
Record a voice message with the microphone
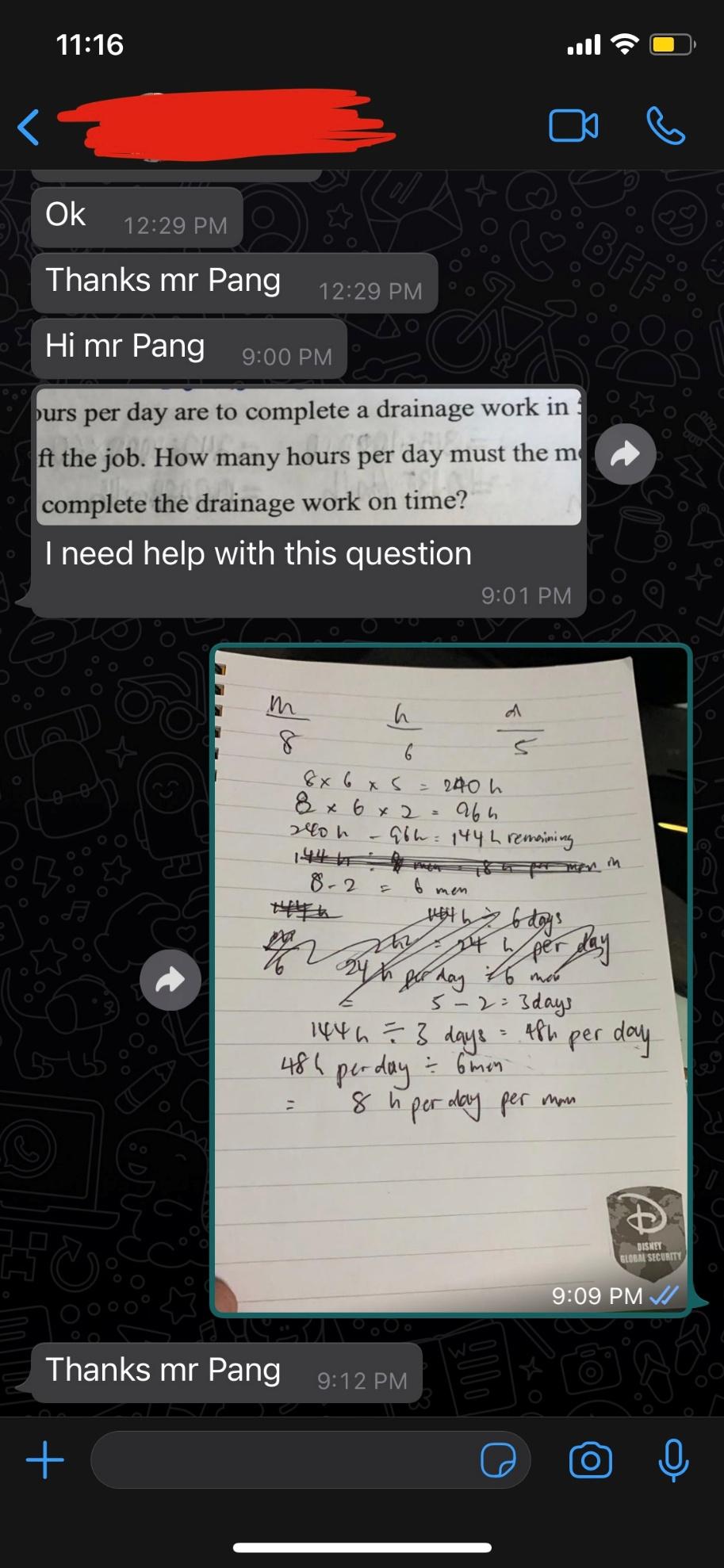click(673, 1459)
